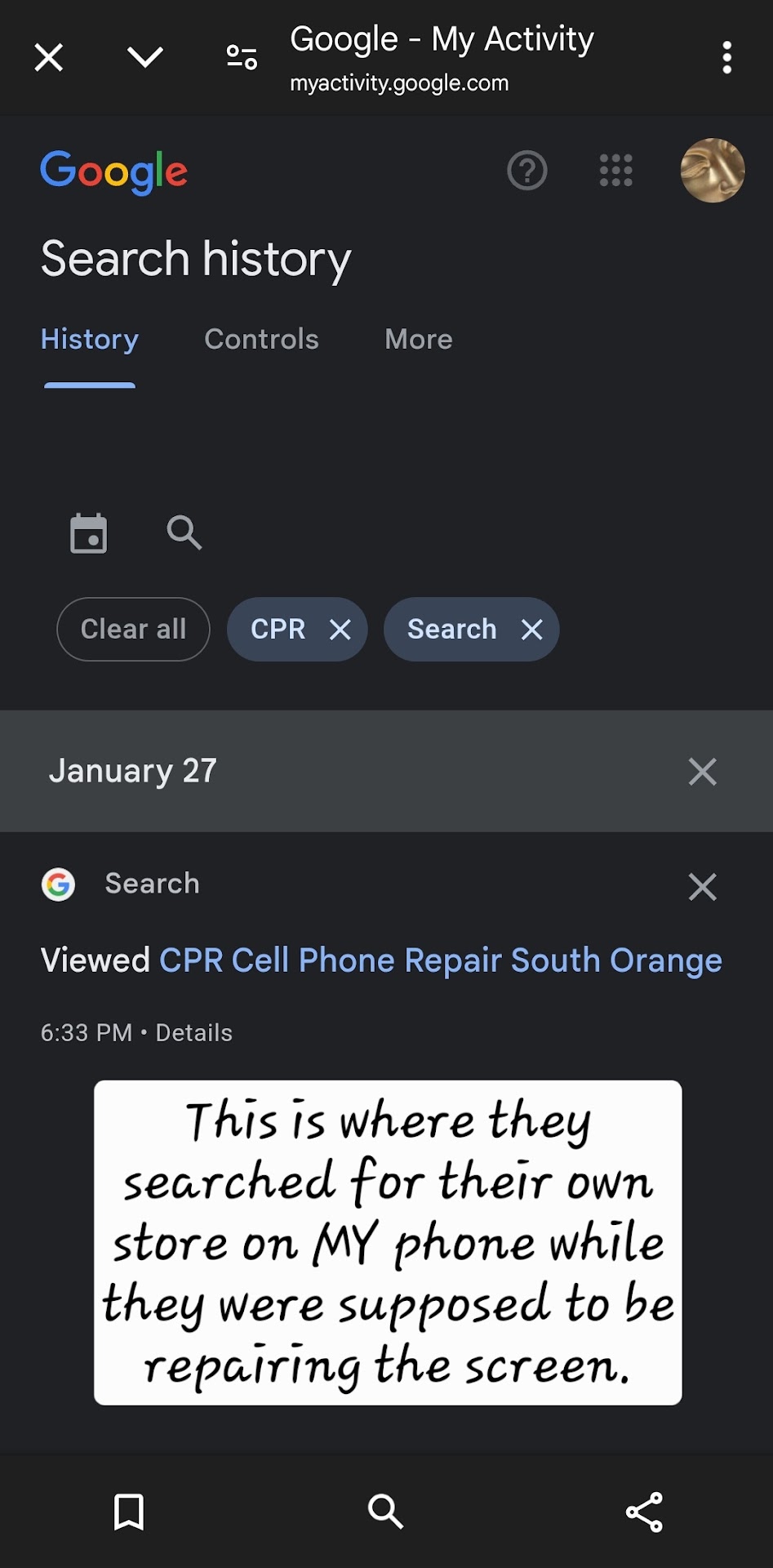Switch to the Controls tab
The width and height of the screenshot is (773, 1568).
click(261, 339)
